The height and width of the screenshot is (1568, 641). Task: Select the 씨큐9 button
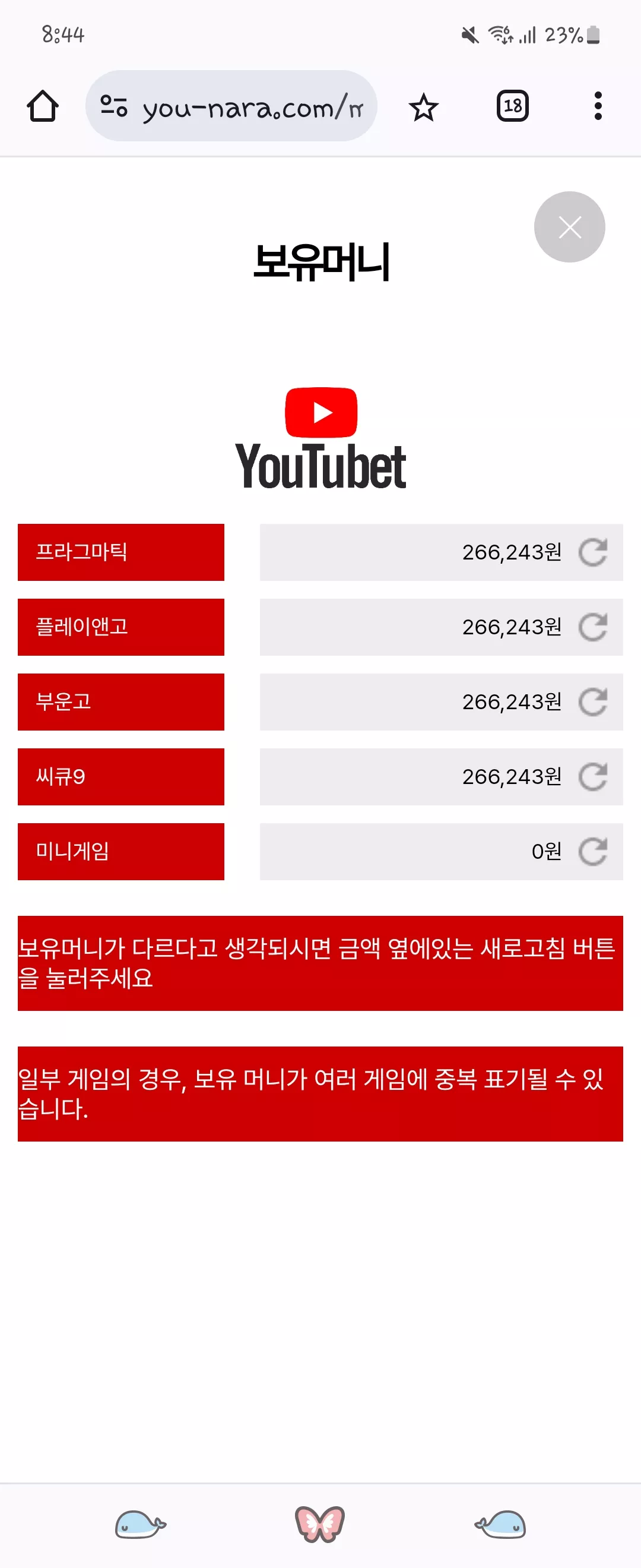click(121, 777)
